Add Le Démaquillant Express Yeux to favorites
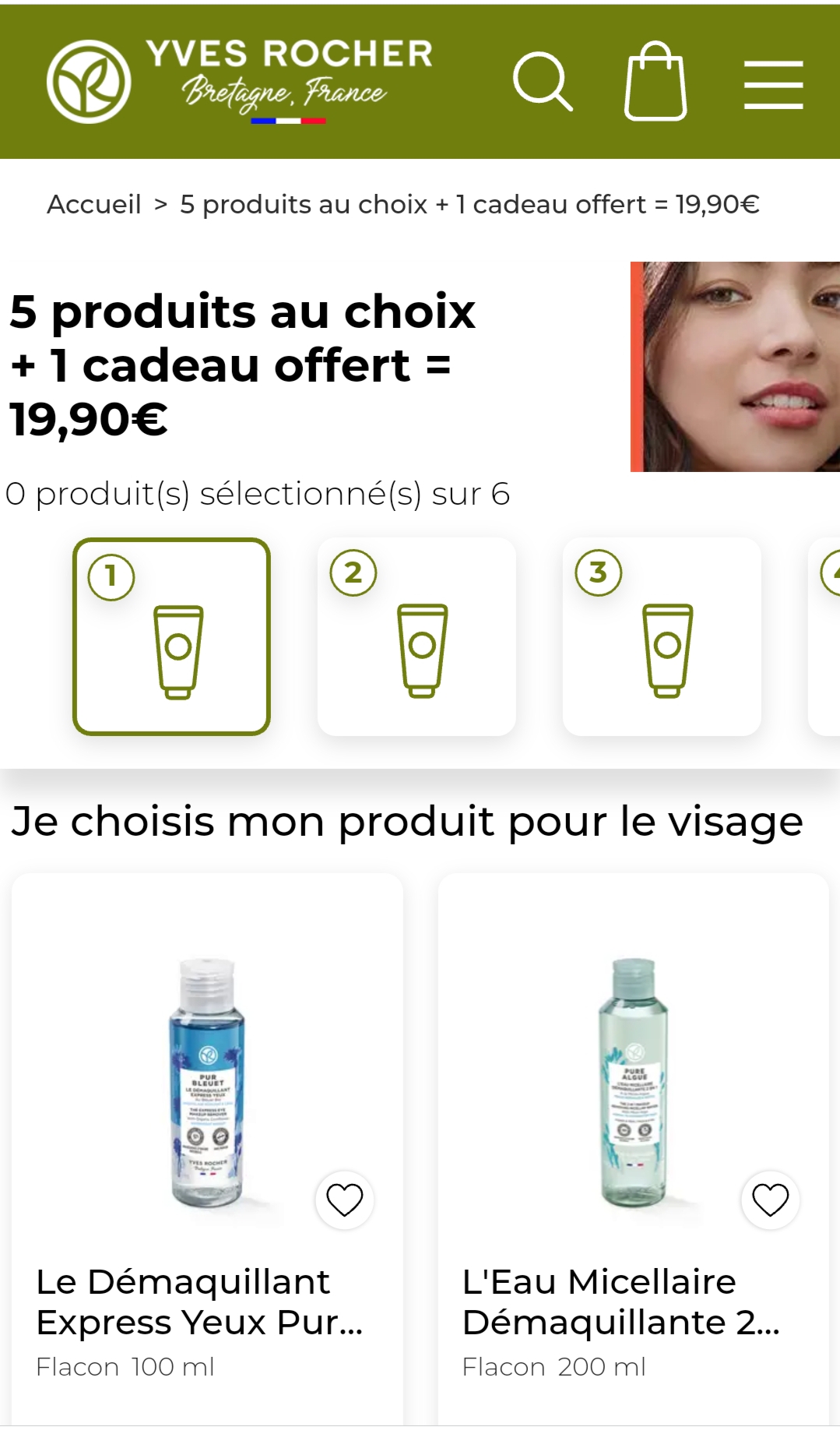 pos(345,1200)
